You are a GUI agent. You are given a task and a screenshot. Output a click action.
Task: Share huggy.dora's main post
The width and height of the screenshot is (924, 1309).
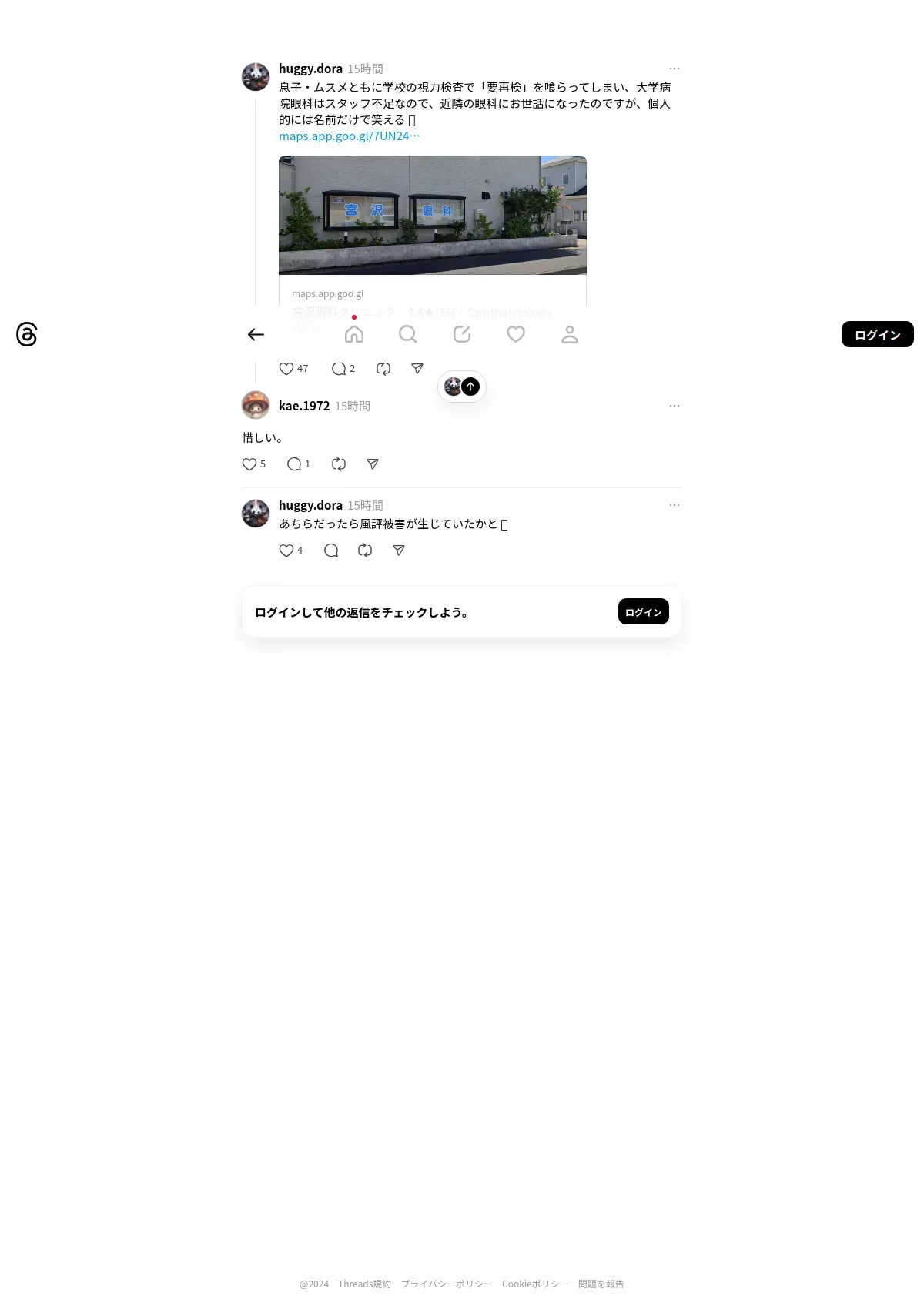tap(417, 369)
